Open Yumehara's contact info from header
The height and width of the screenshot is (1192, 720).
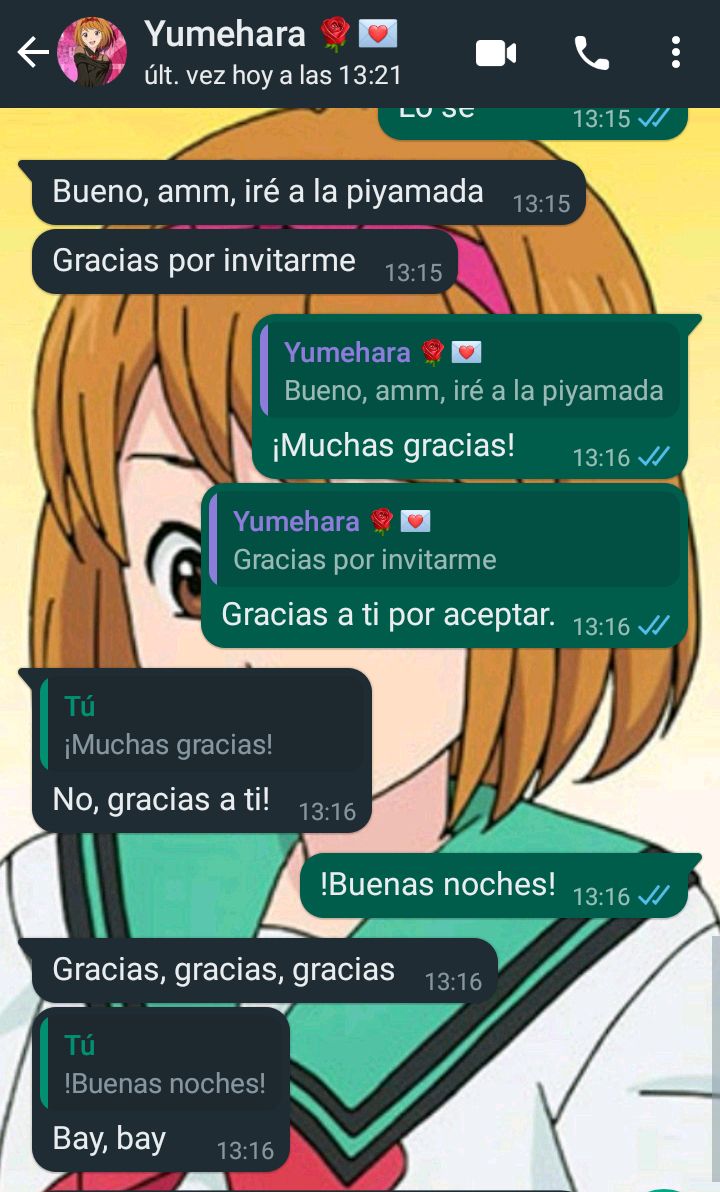(270, 52)
